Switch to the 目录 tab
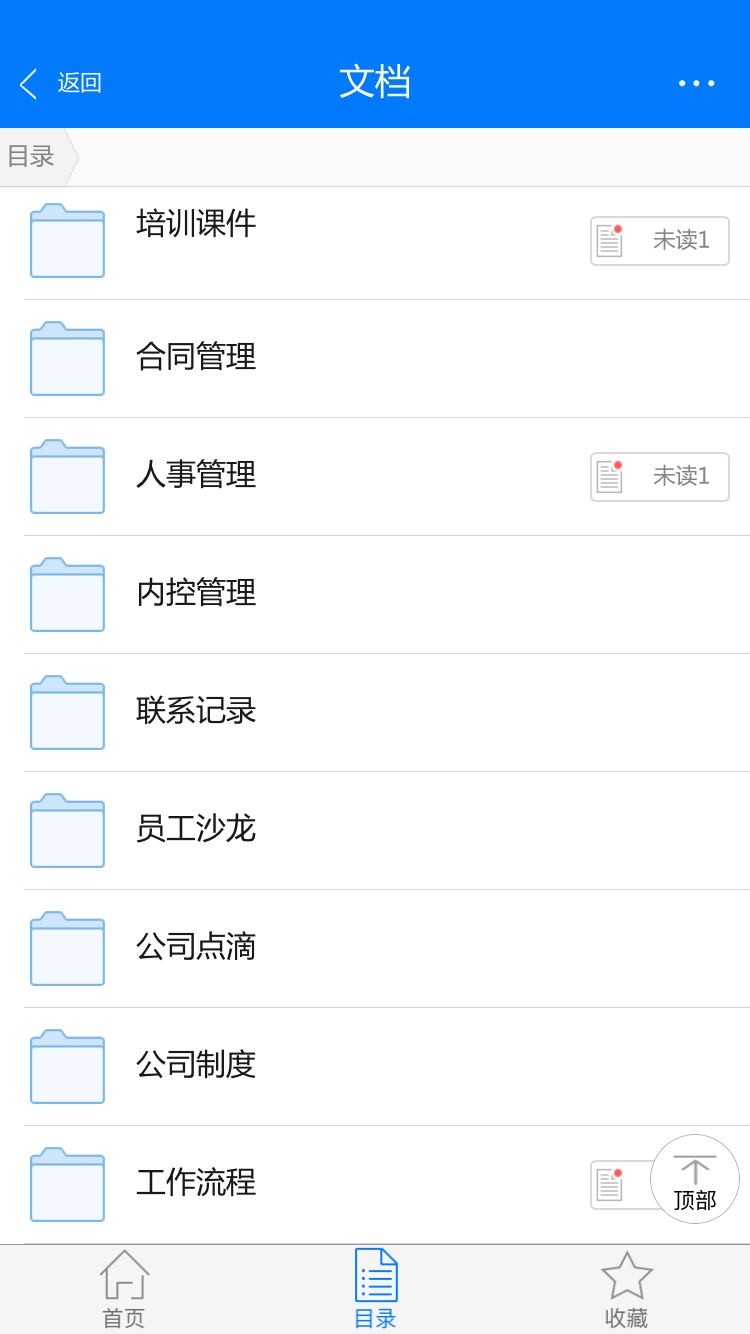The image size is (750, 1334). click(x=375, y=1290)
